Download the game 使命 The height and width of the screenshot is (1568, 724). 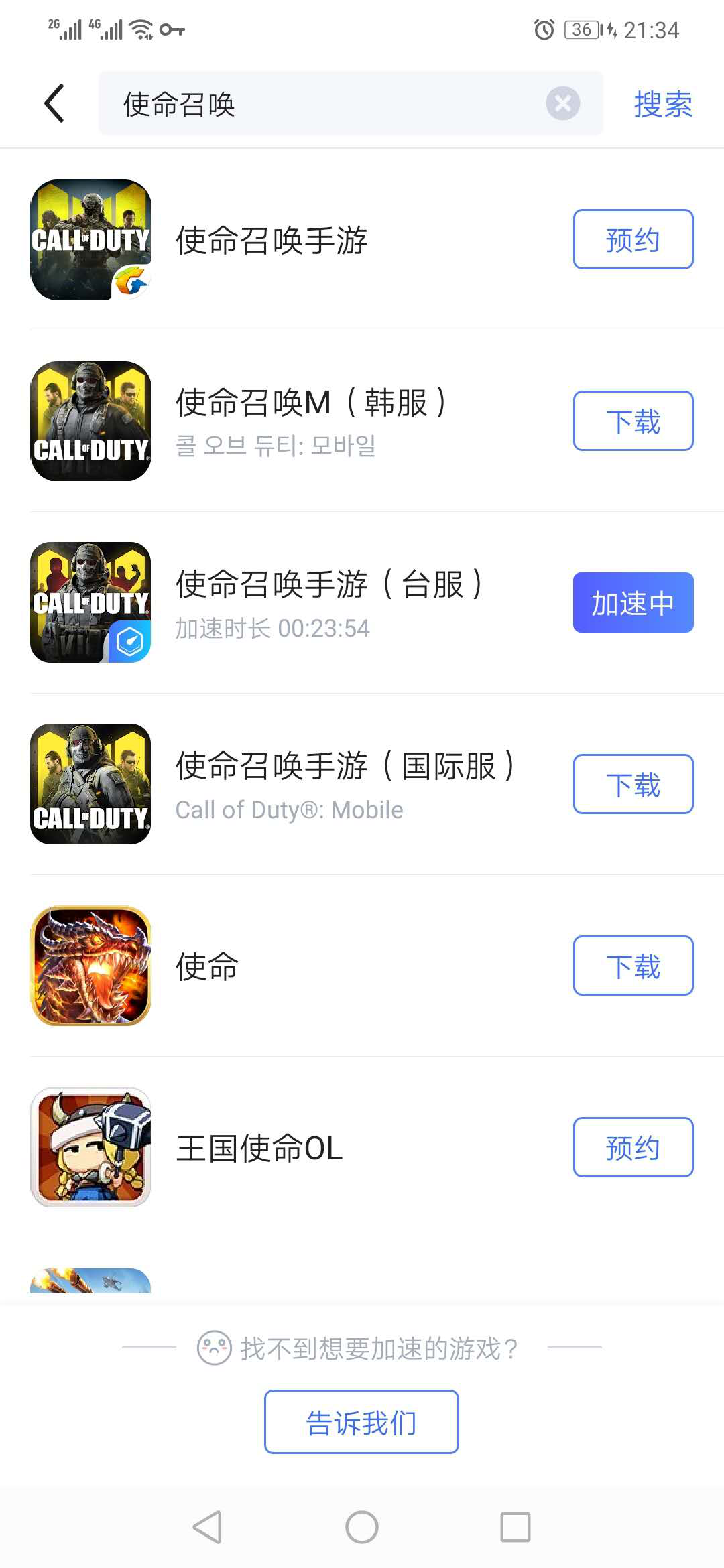633,966
